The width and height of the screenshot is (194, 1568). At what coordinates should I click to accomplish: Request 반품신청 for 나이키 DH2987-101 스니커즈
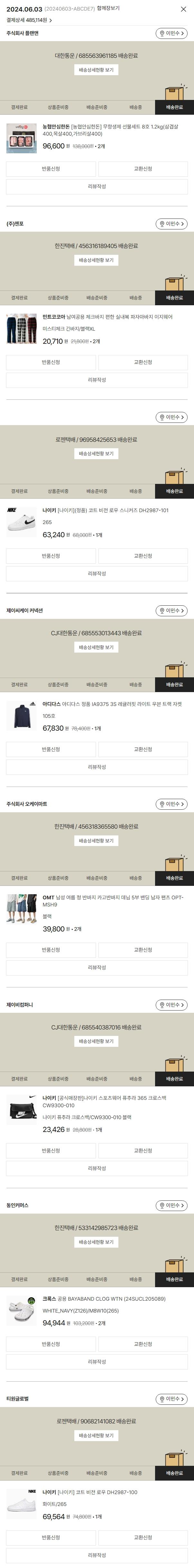[51, 556]
